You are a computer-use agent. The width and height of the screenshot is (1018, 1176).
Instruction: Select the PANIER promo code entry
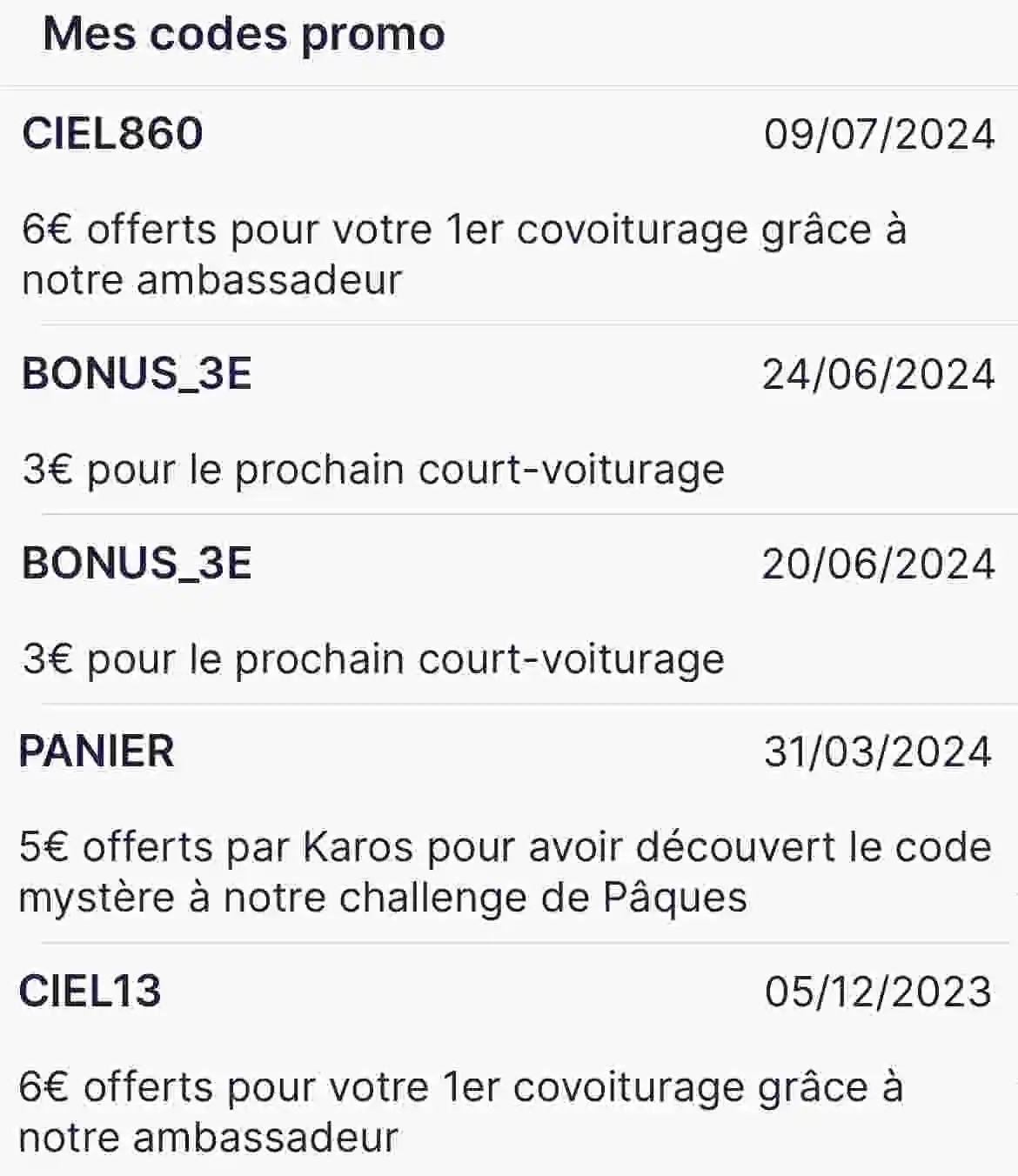(x=96, y=751)
